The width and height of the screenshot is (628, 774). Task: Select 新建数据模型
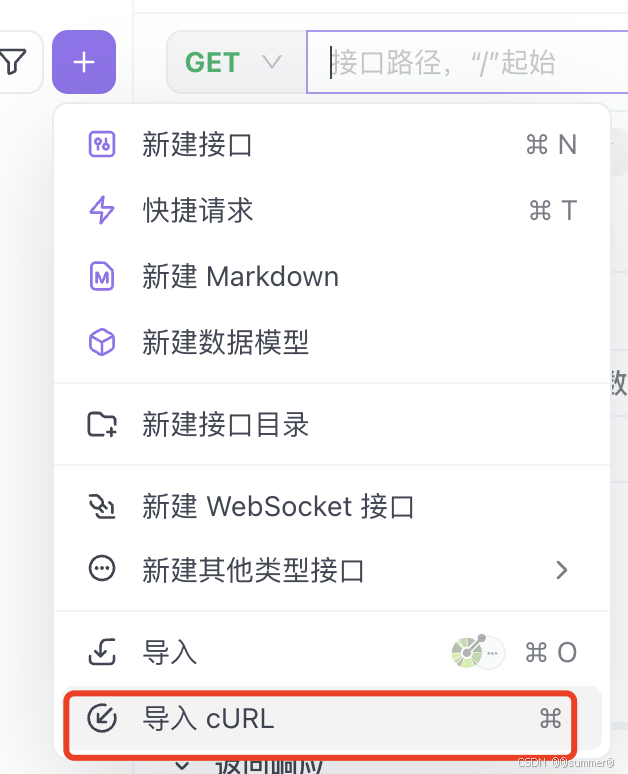point(225,343)
